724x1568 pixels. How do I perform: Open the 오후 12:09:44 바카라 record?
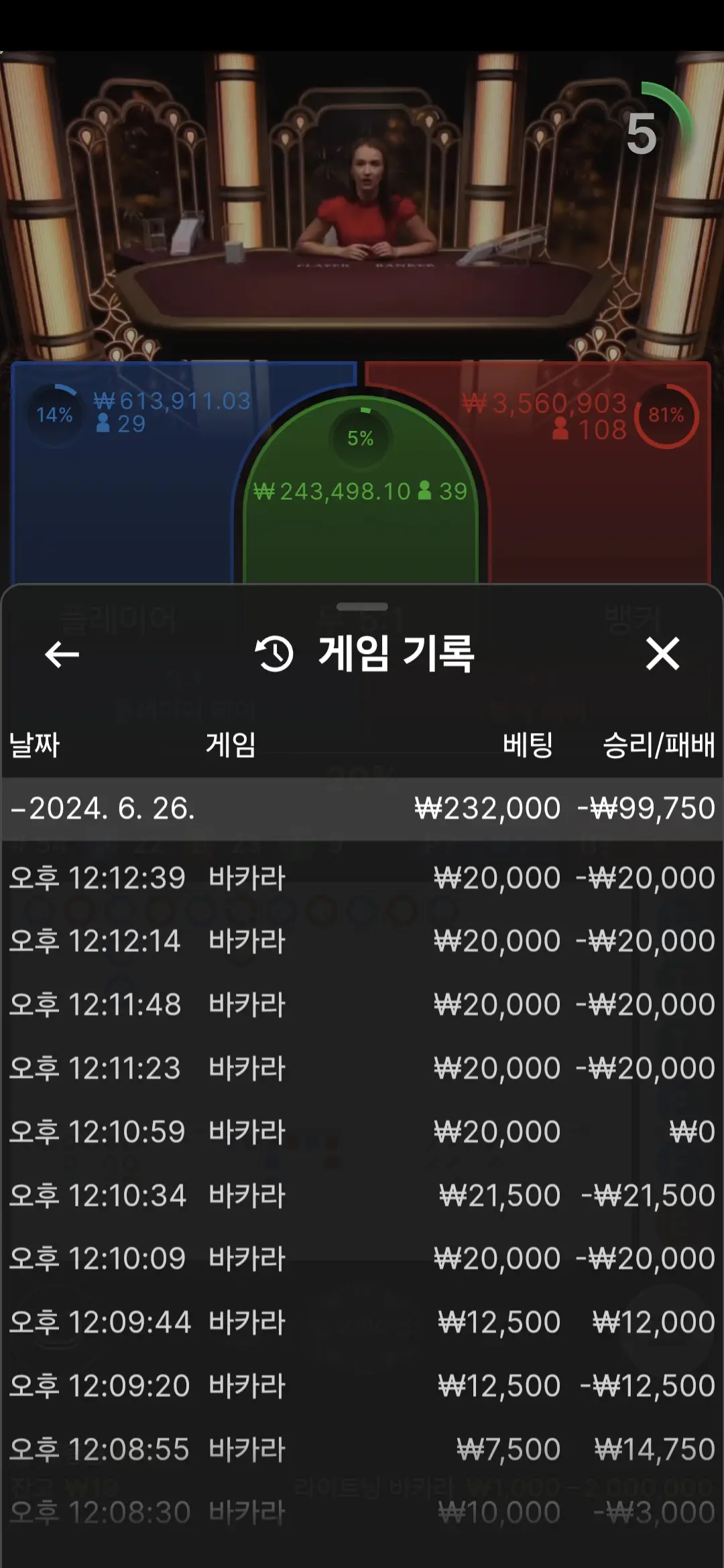[x=362, y=1322]
